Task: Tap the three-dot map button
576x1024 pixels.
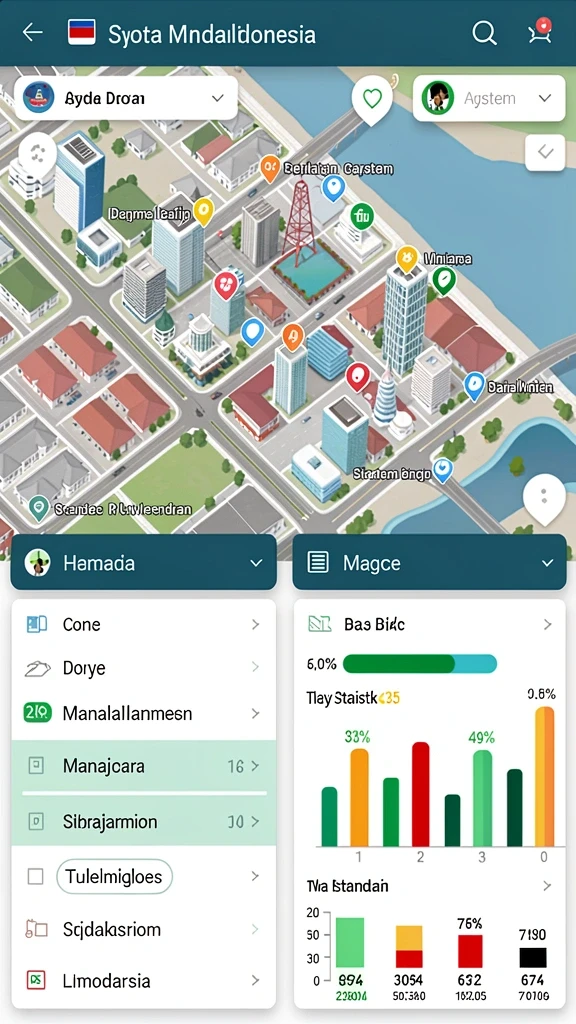Action: coord(544,496)
